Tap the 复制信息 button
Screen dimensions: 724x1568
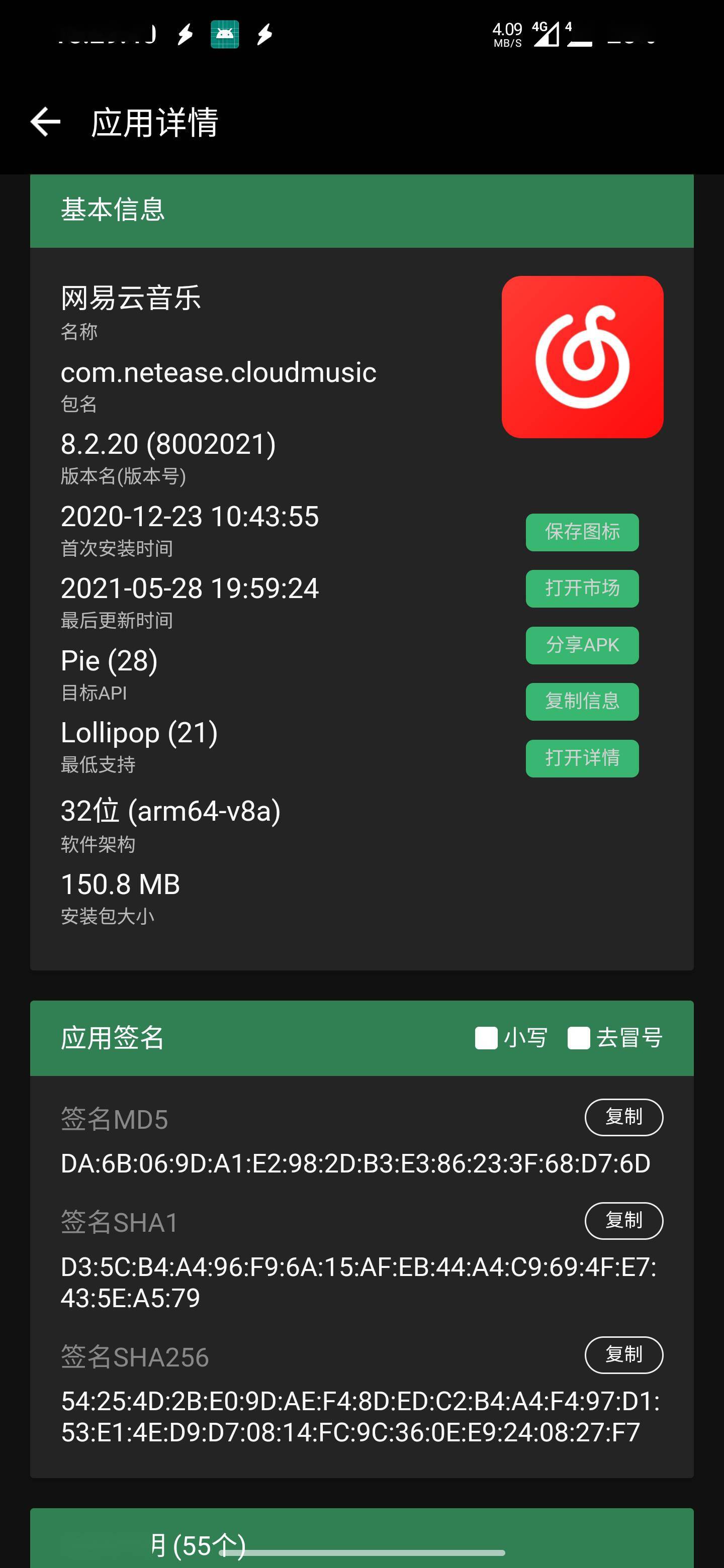pos(582,701)
